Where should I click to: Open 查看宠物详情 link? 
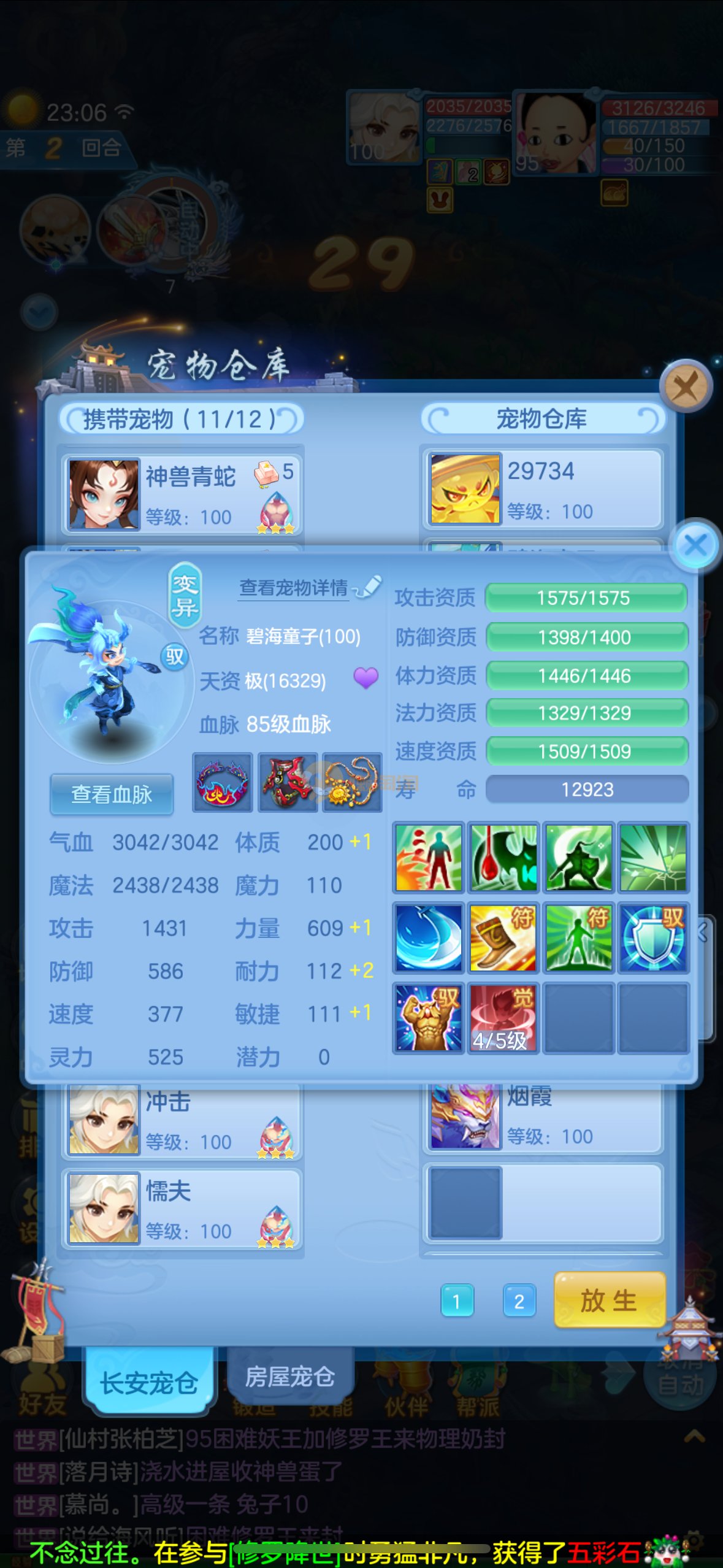click(294, 588)
